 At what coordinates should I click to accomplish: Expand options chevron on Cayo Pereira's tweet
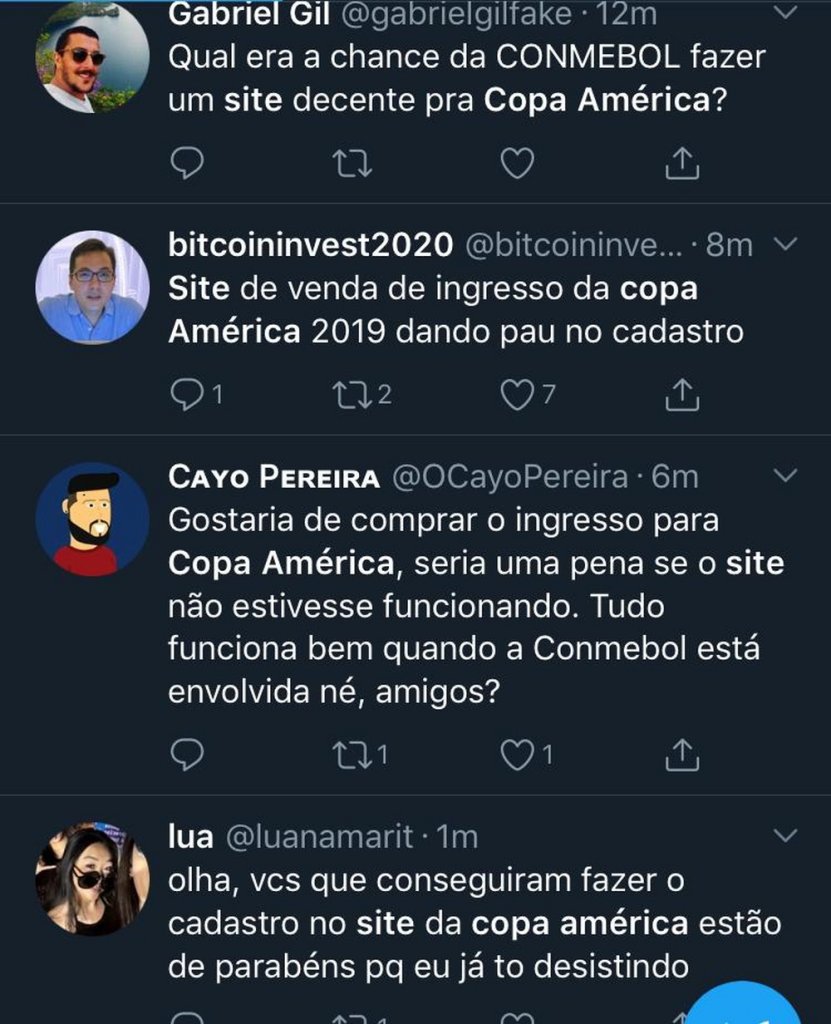(786, 477)
